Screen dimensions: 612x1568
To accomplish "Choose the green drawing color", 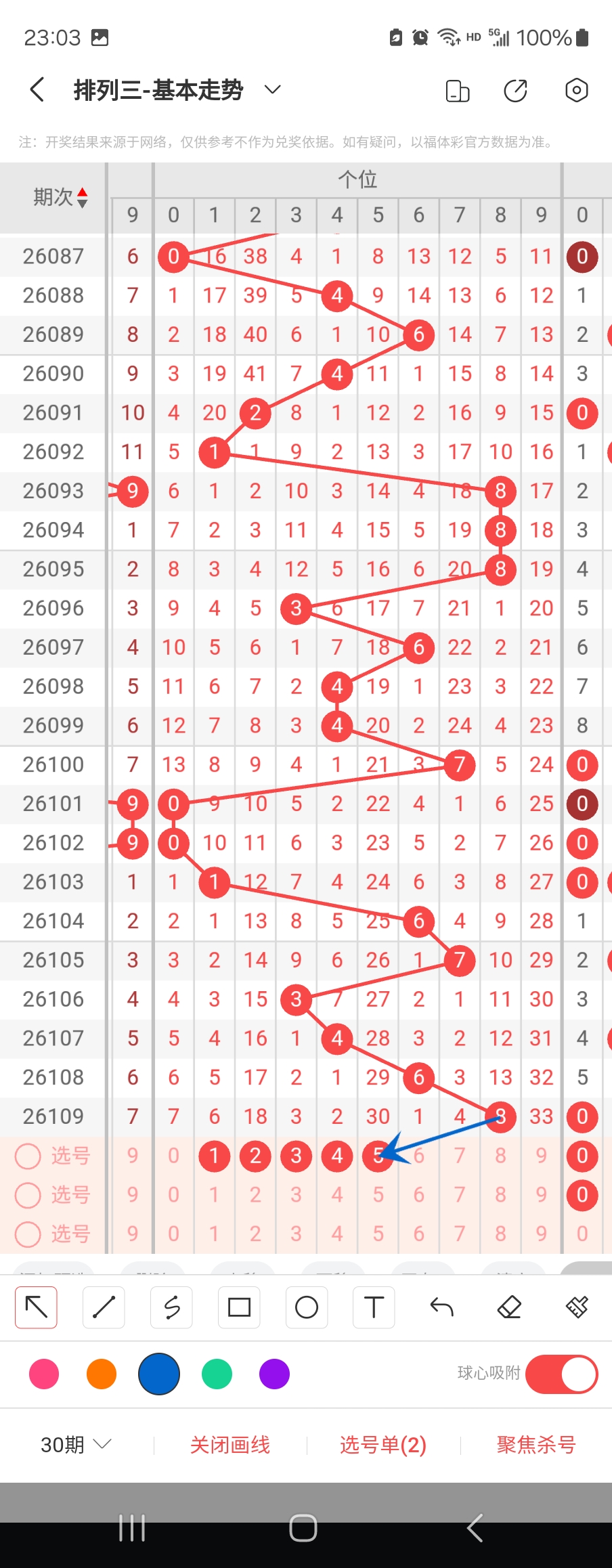I will point(217,1374).
